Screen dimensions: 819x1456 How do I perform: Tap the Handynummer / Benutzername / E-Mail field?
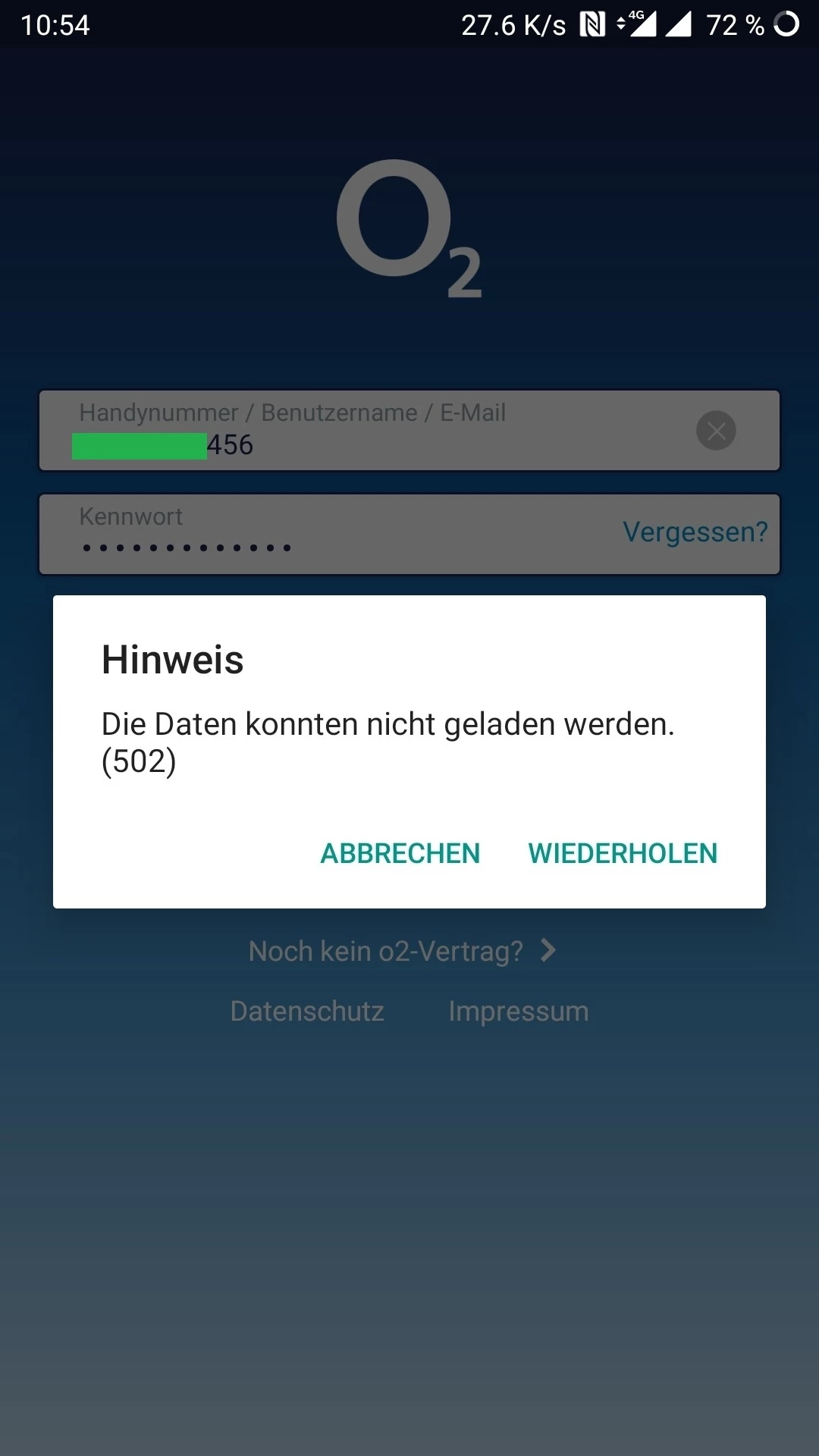[364, 431]
